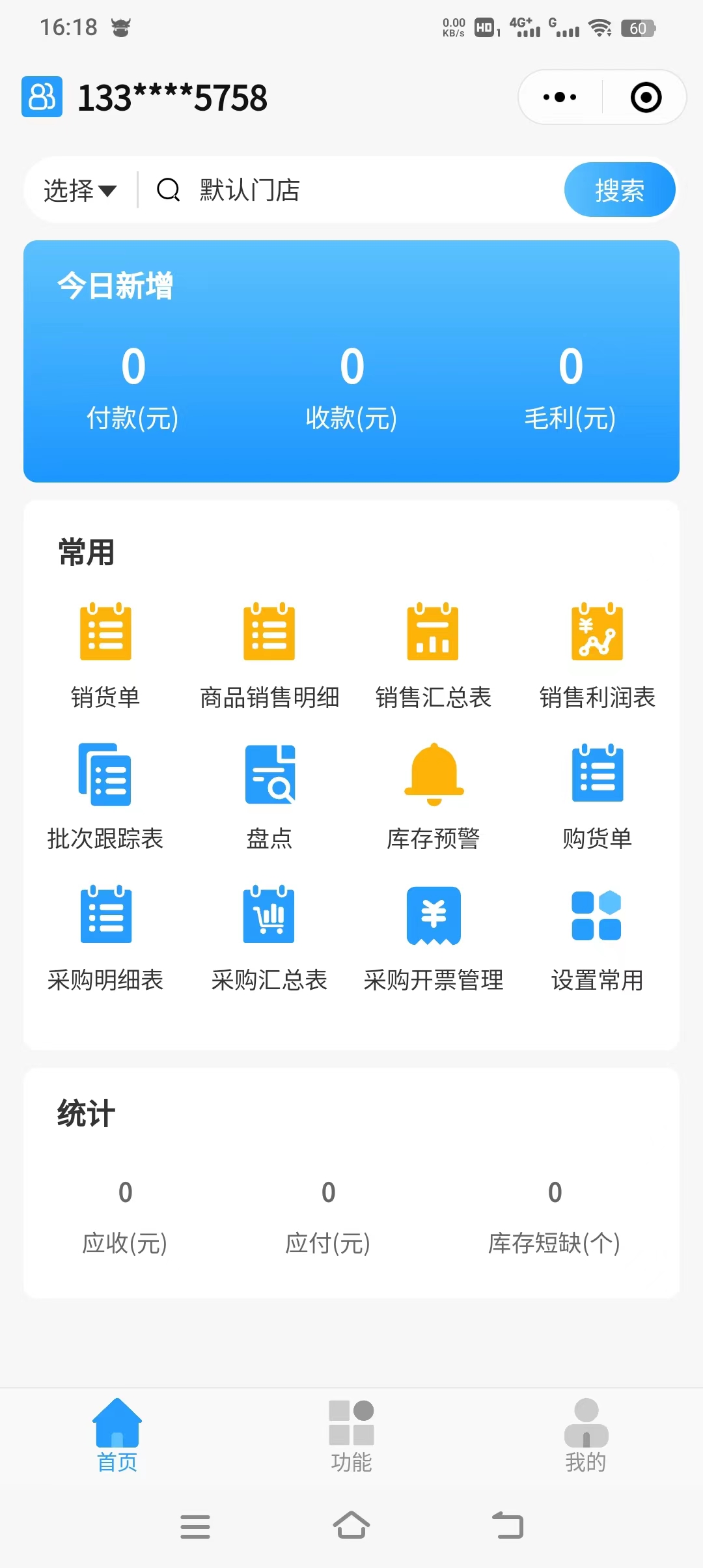Open 库存预警

coord(434,797)
